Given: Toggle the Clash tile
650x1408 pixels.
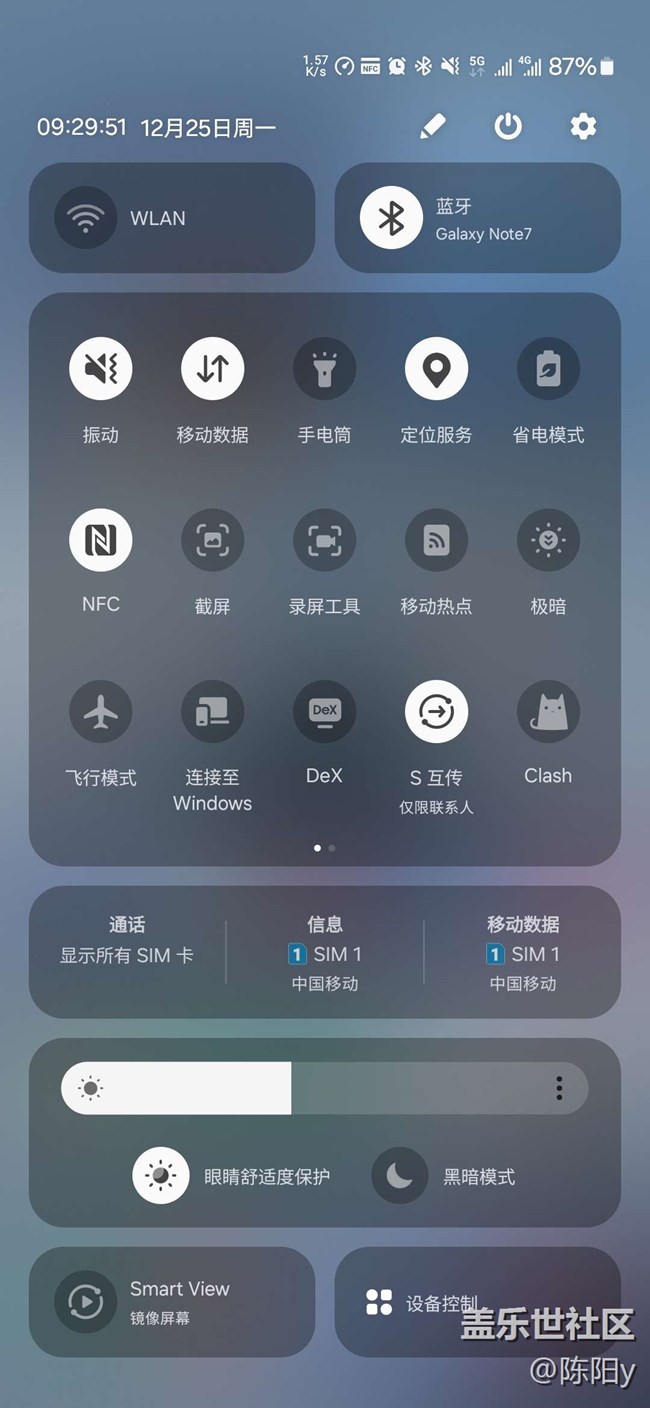Looking at the screenshot, I should [x=548, y=711].
